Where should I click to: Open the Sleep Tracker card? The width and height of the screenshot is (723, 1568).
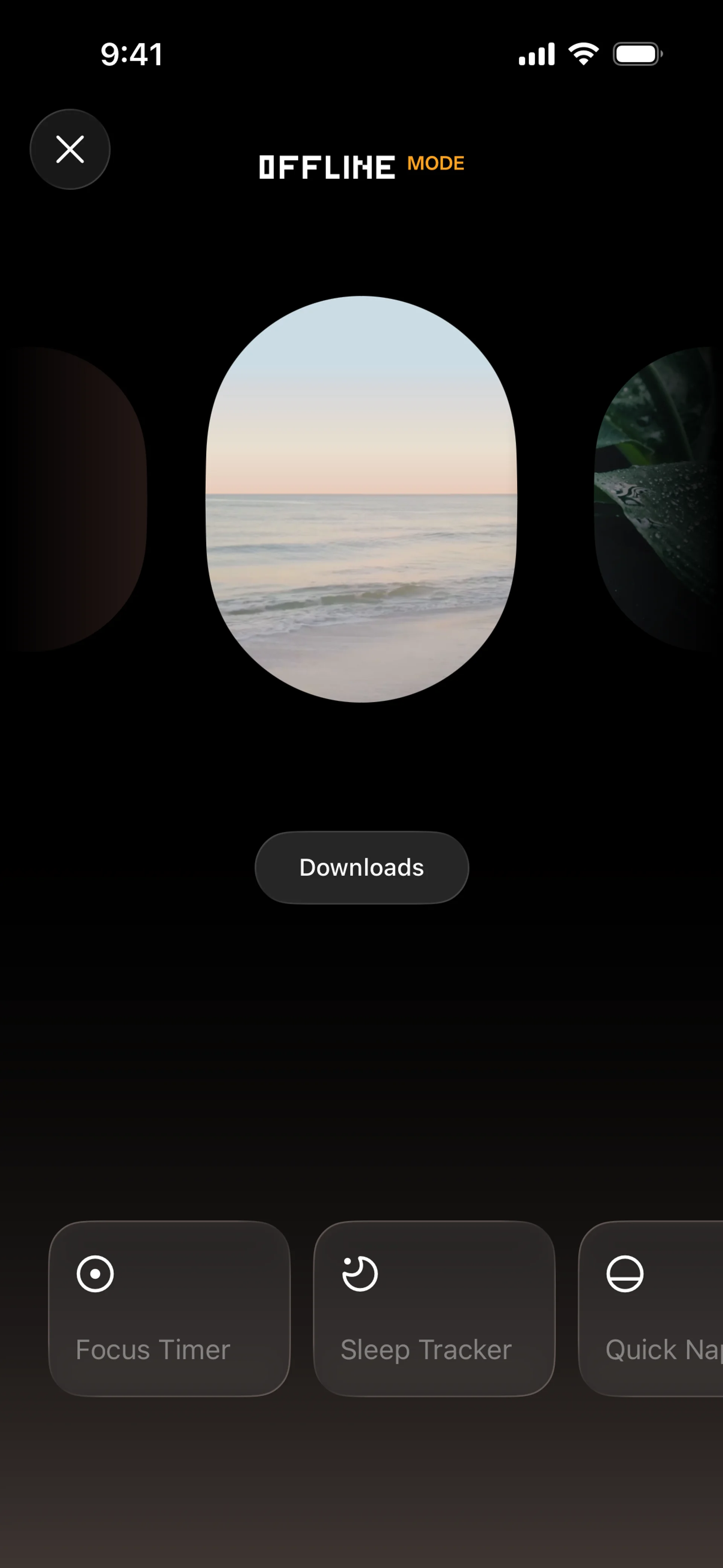coord(434,1309)
